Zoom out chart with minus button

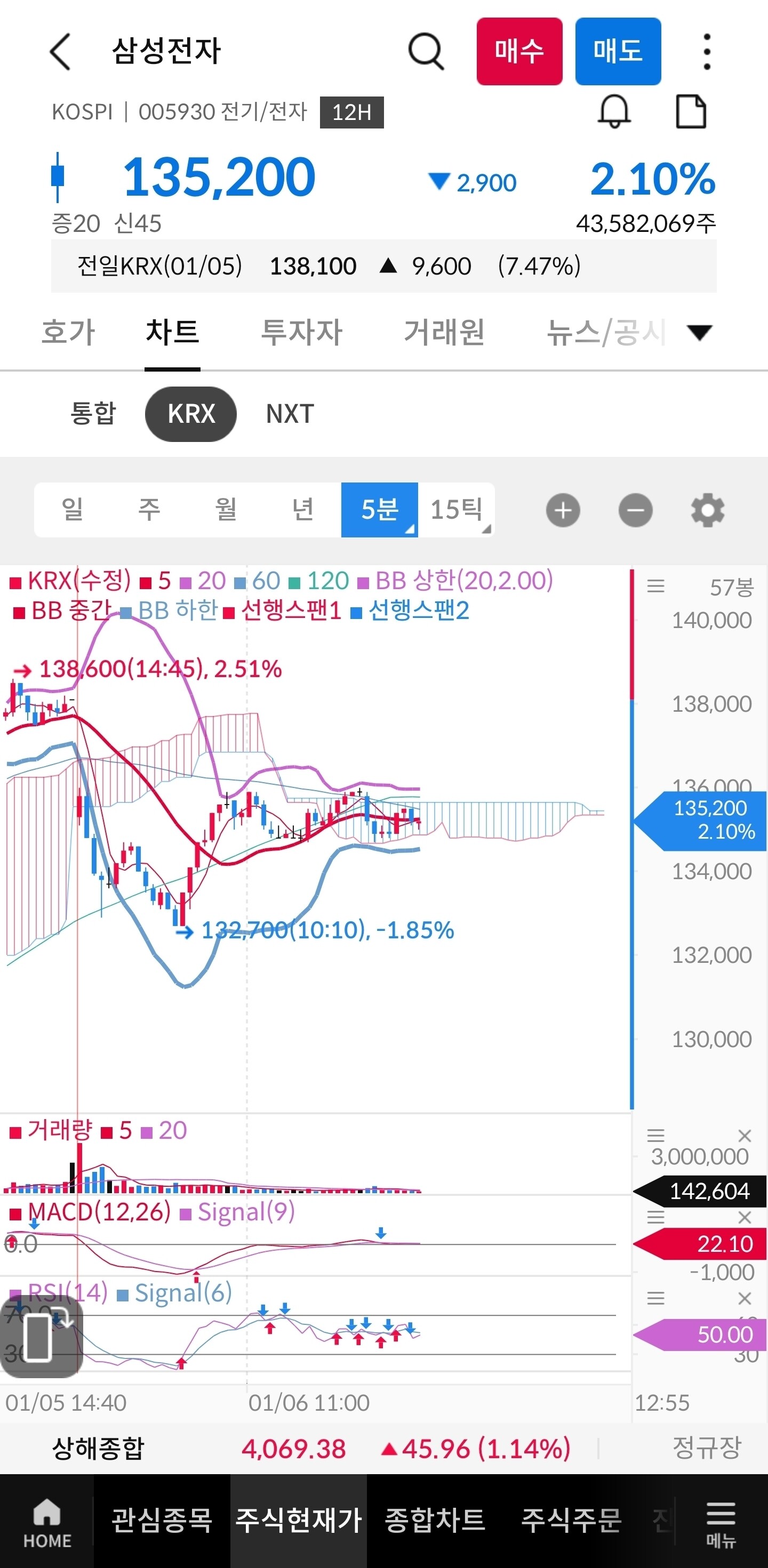coord(635,510)
